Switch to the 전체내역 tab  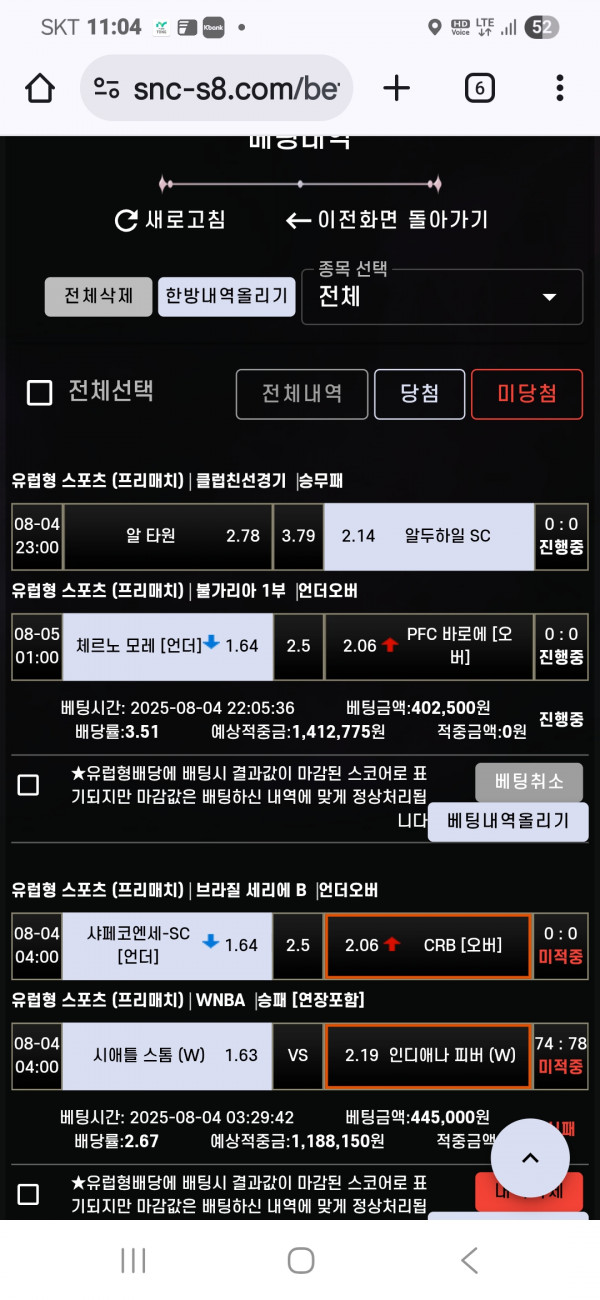pyautogui.click(x=302, y=394)
